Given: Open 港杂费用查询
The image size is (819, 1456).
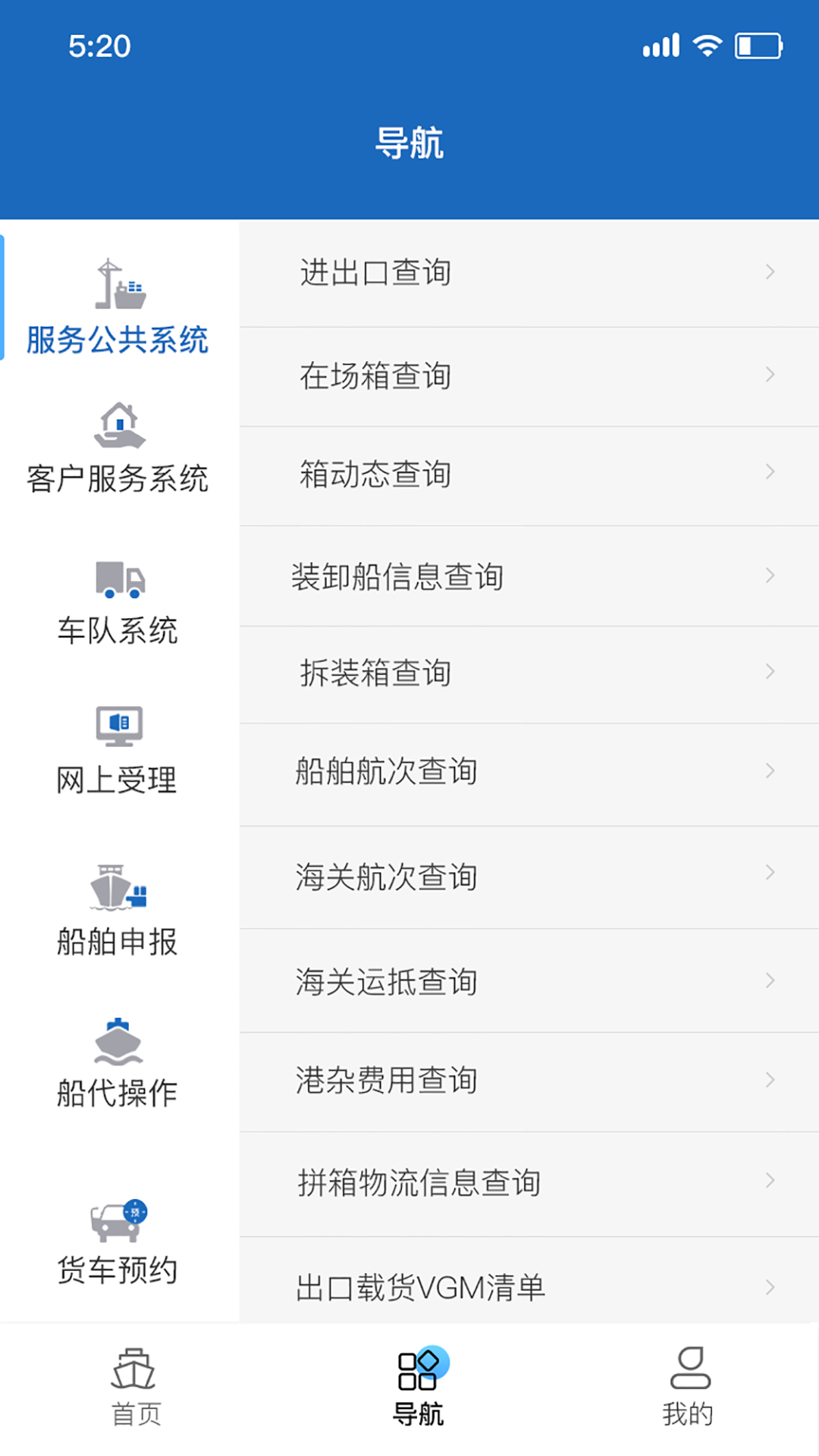Looking at the screenshot, I should click(529, 1081).
